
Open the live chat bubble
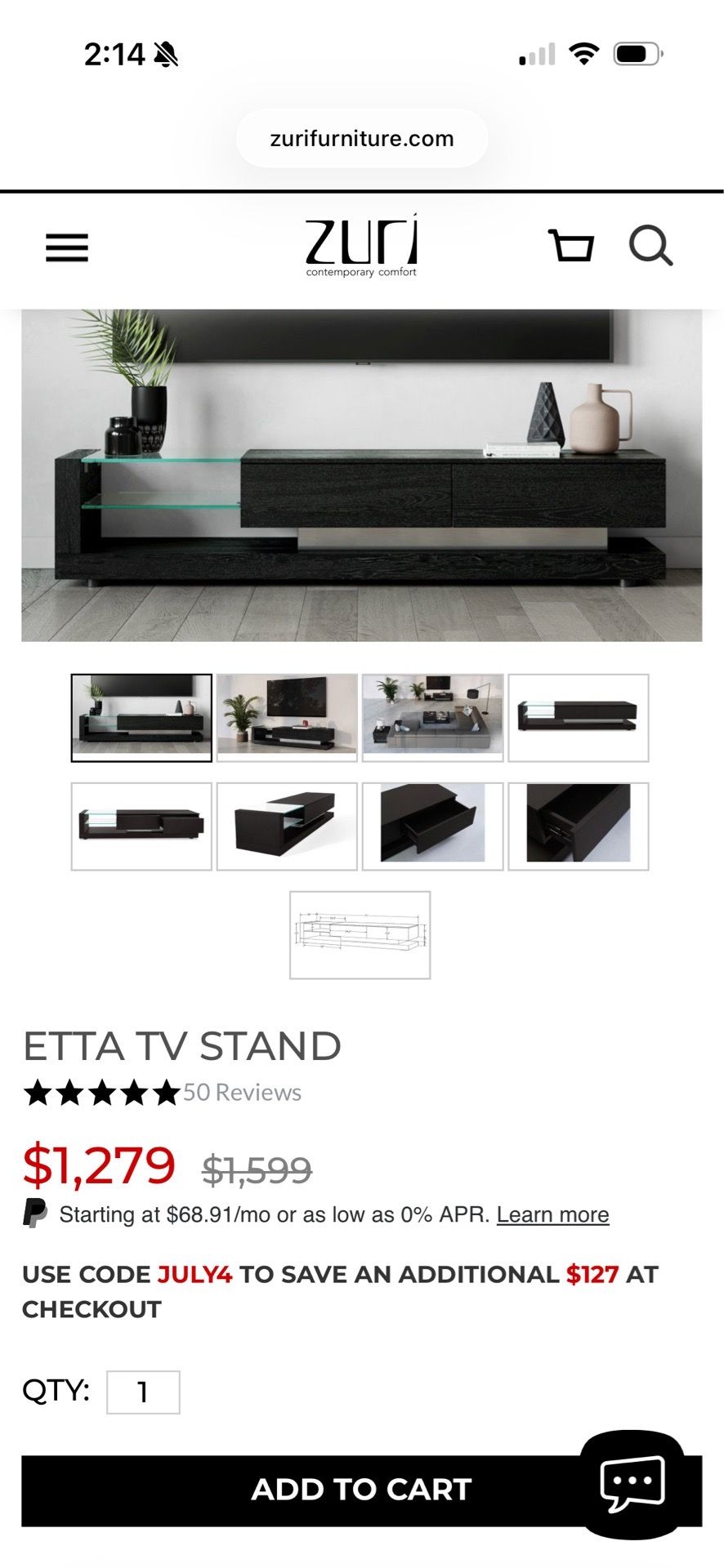point(632,1484)
